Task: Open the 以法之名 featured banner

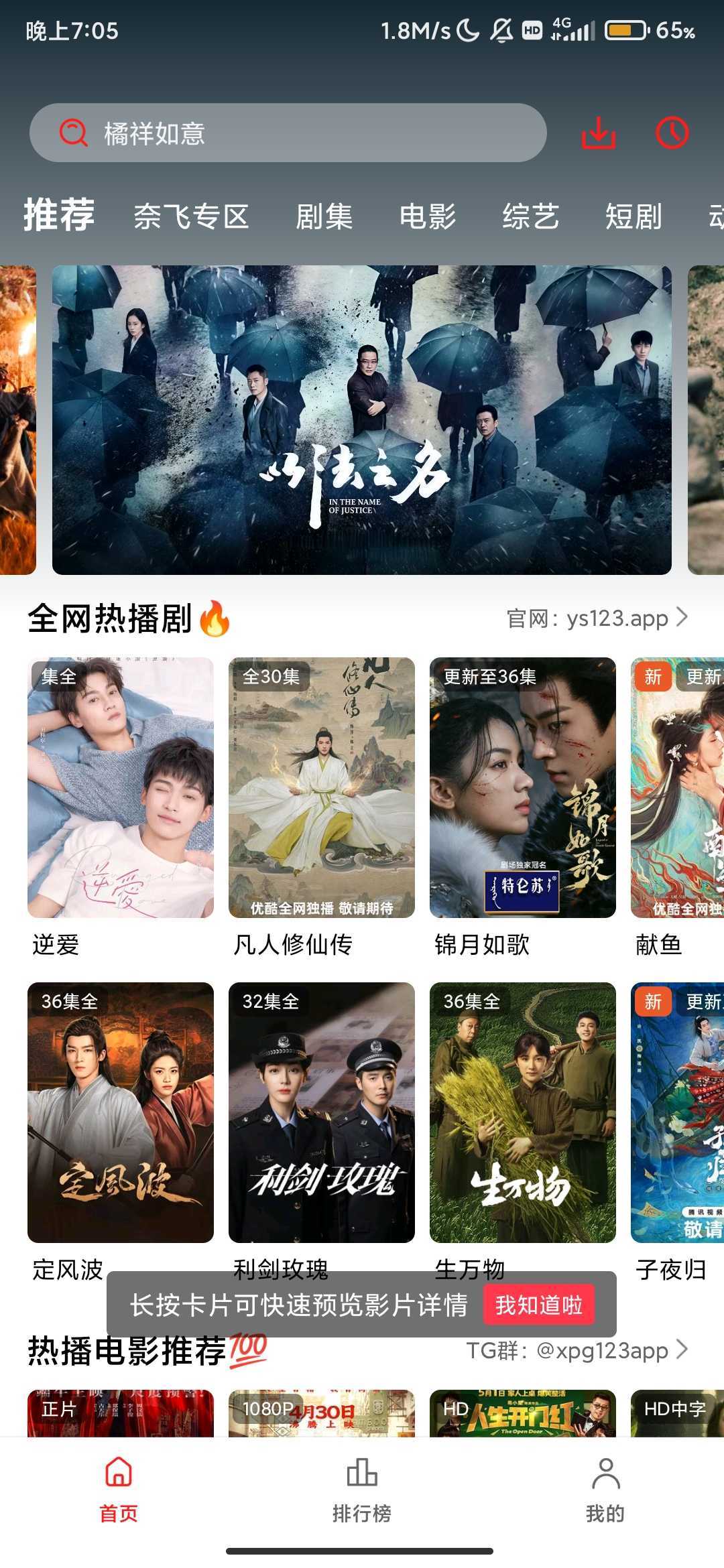Action: coord(362,420)
